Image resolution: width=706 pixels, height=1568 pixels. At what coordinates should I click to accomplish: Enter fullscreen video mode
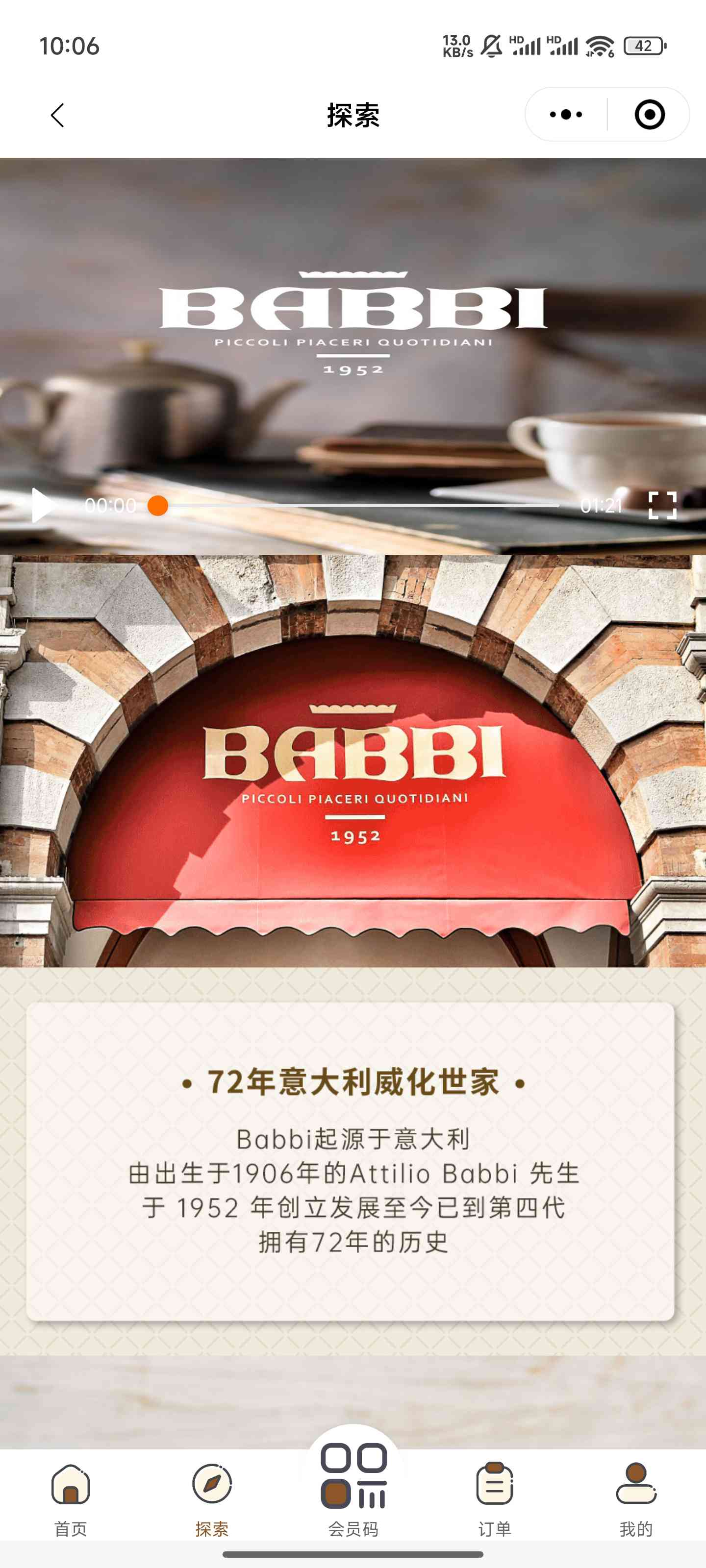click(x=662, y=505)
